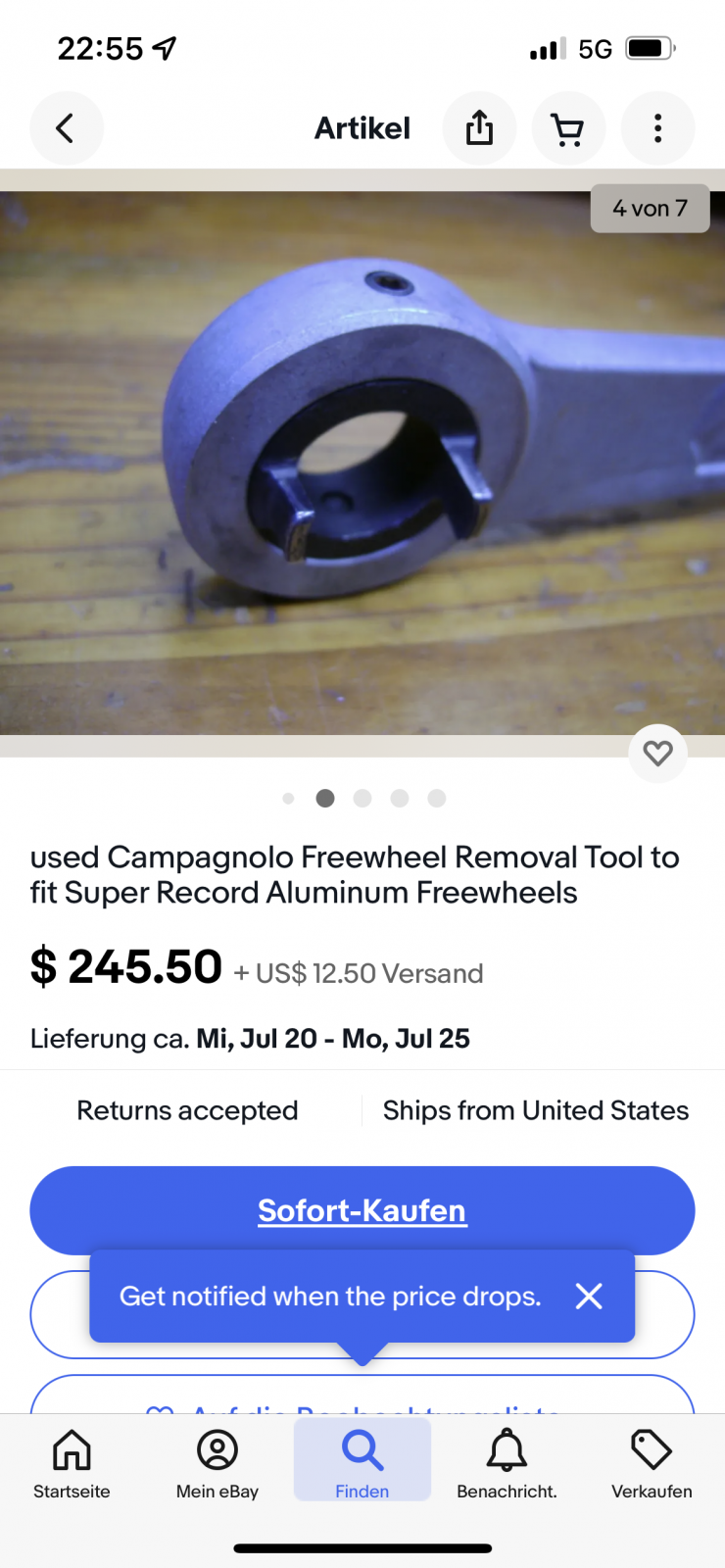Open the shopping cart
This screenshot has height=1568, width=725.
click(x=568, y=128)
